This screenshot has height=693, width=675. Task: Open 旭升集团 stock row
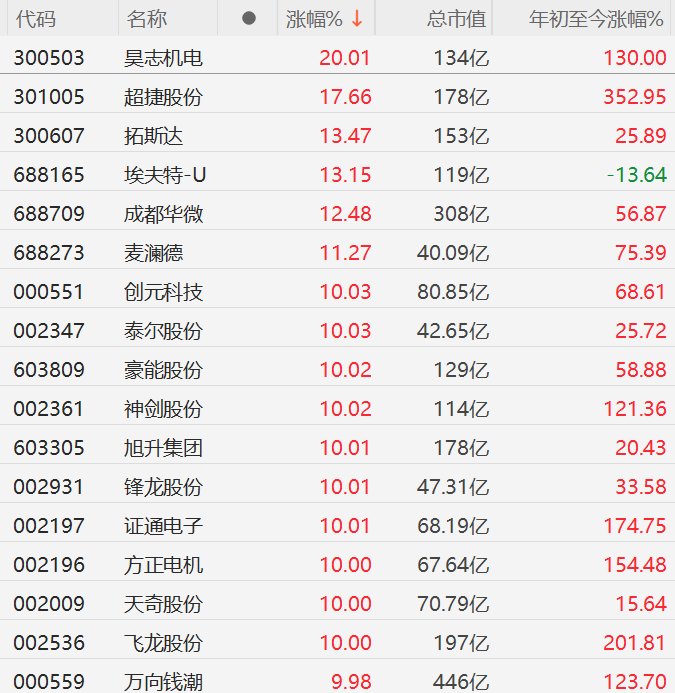[165, 448]
